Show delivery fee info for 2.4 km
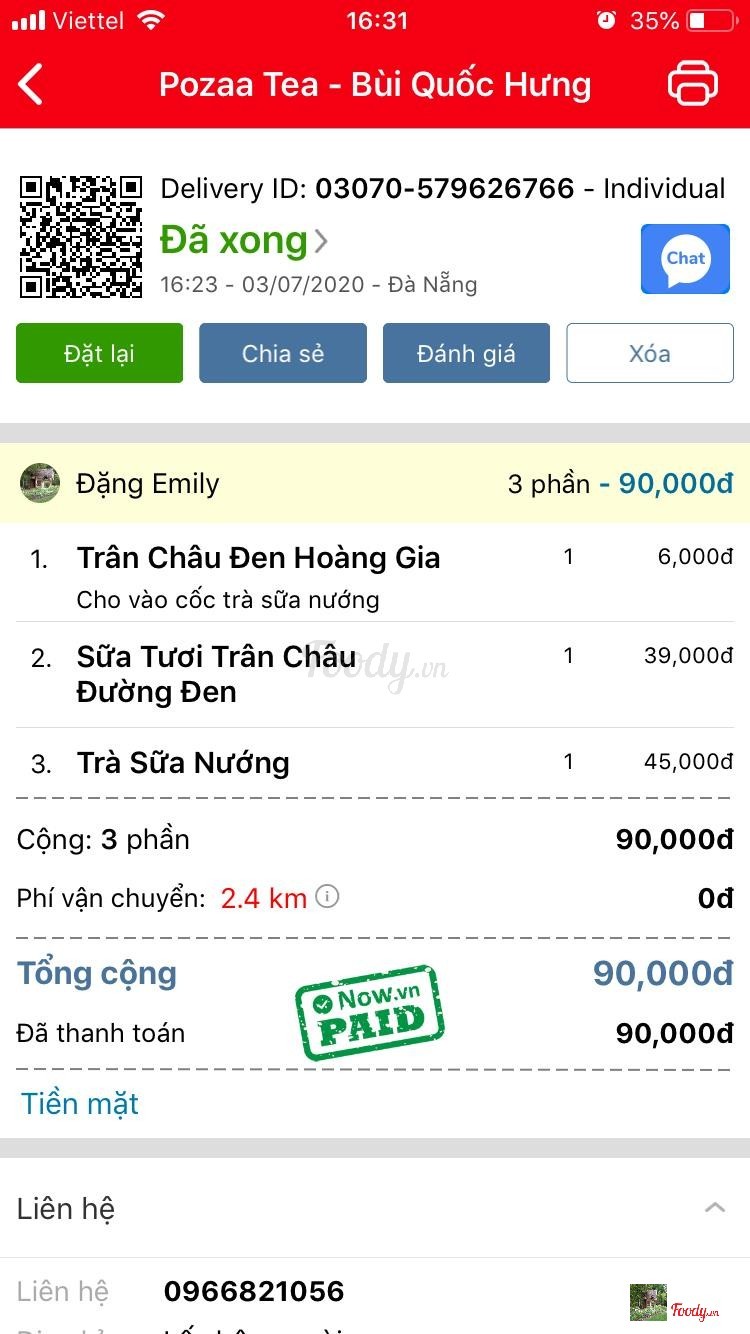Screen dimensions: 750x1334 [327, 896]
